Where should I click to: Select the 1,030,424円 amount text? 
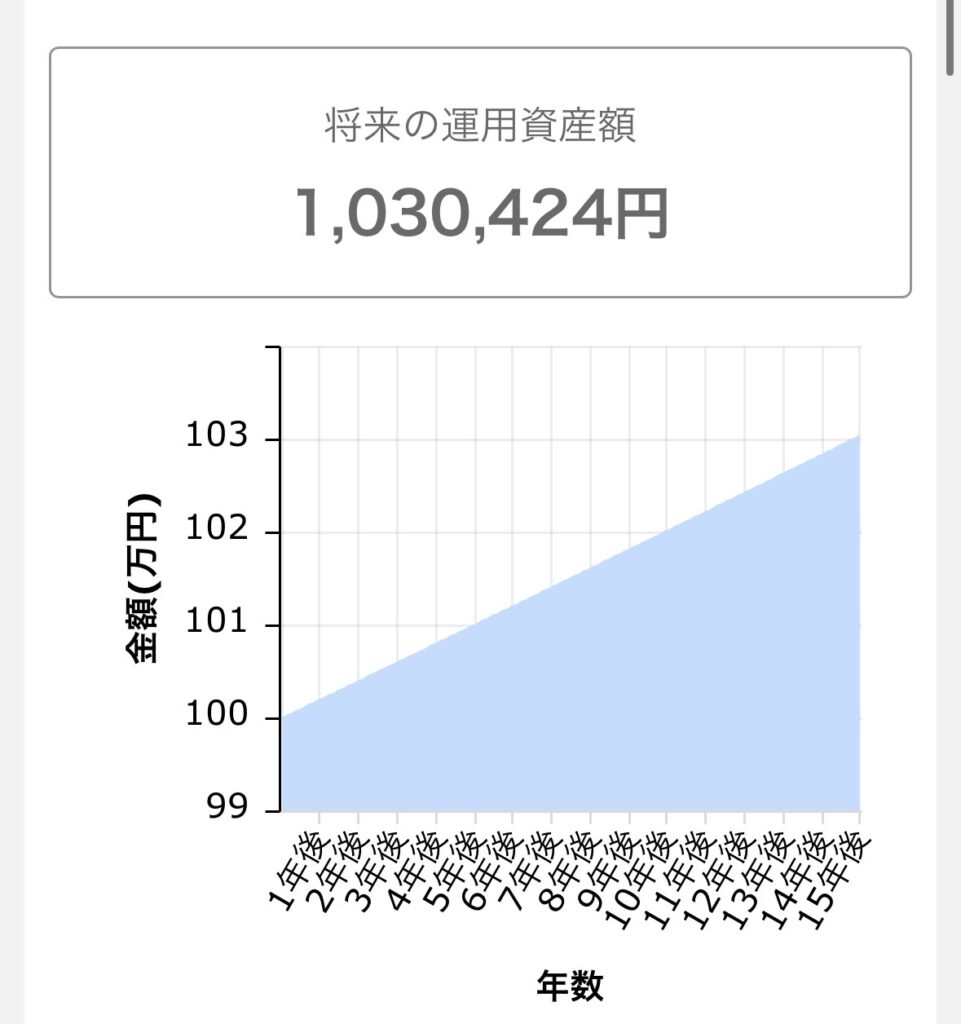480,207
